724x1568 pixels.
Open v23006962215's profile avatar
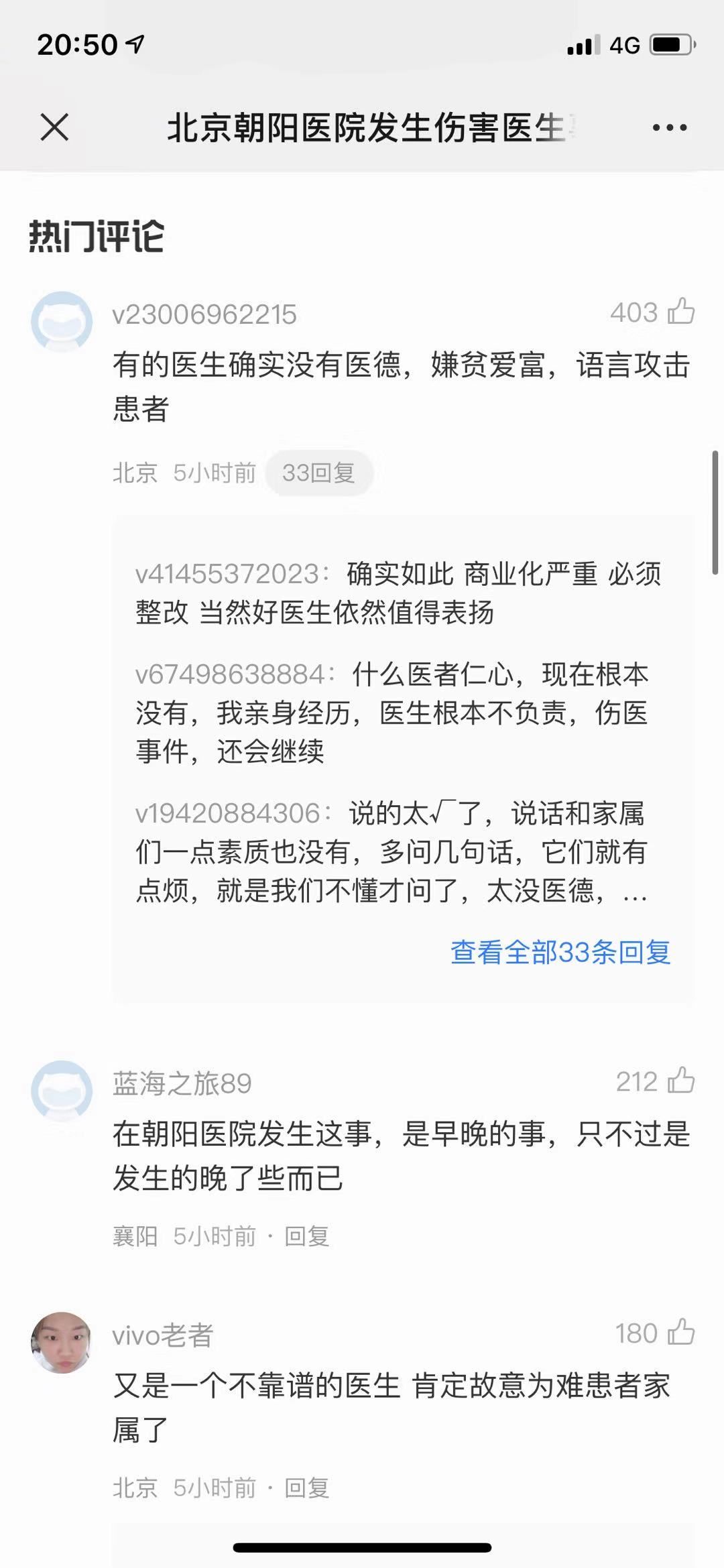(x=62, y=322)
